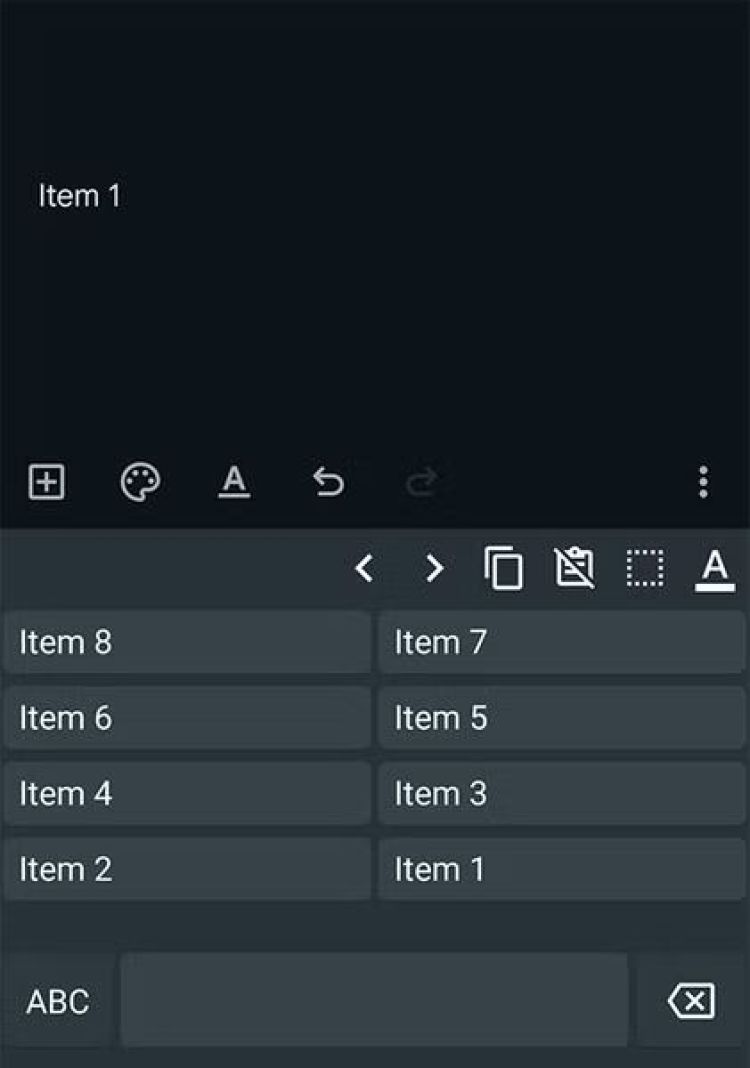The width and height of the screenshot is (750, 1068).
Task: Open text formatting in the note toolbar
Action: [234, 482]
